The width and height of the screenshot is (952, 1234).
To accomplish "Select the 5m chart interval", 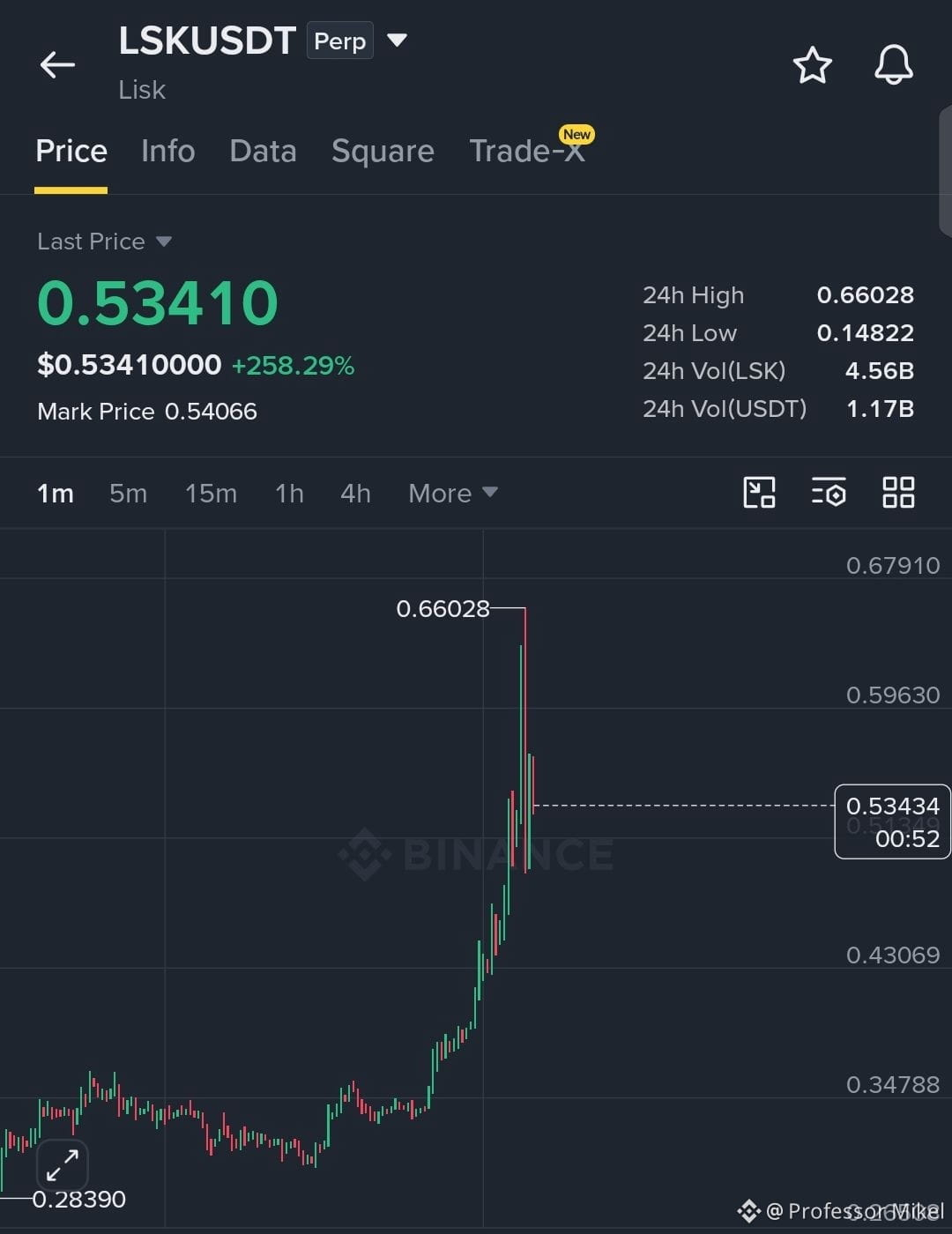I will tap(128, 494).
